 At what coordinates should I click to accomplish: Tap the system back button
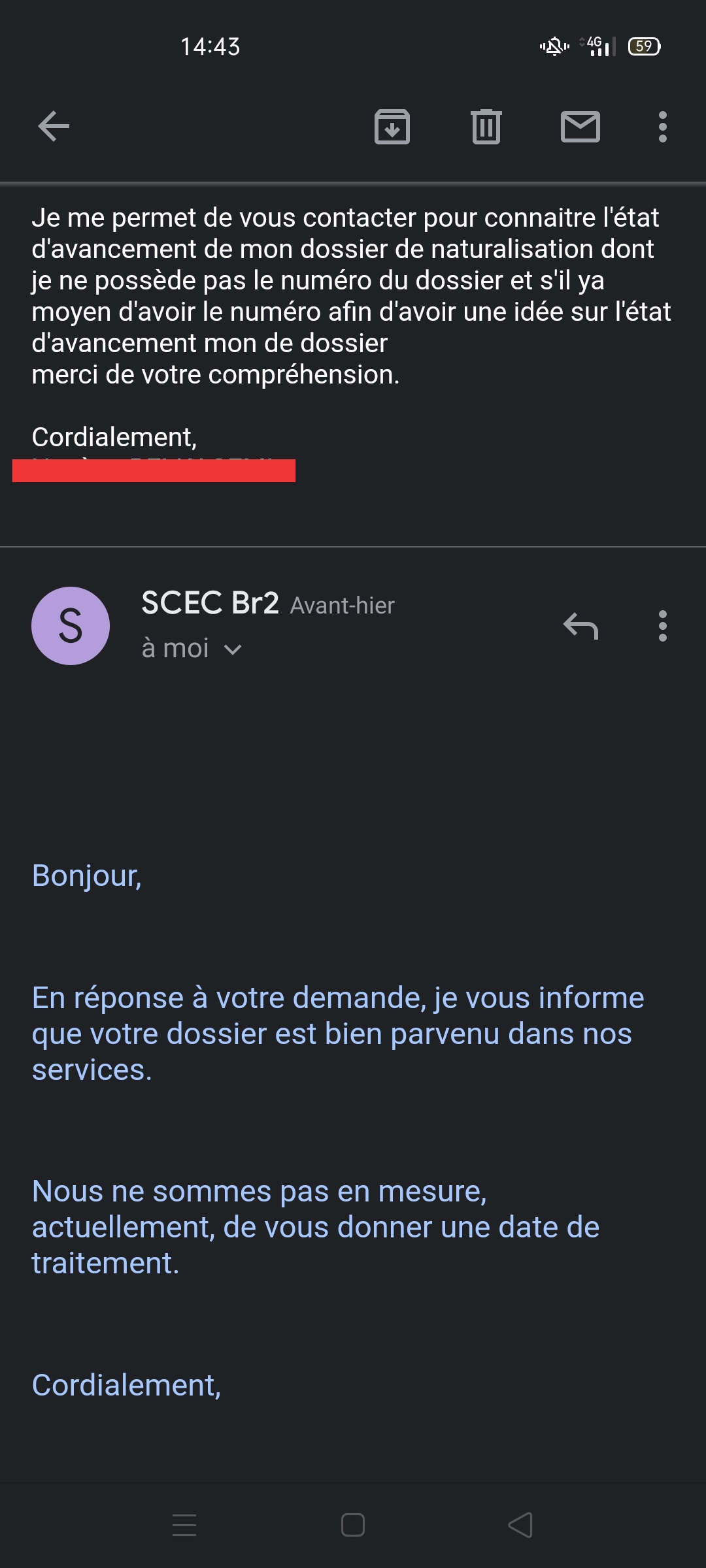(520, 1525)
